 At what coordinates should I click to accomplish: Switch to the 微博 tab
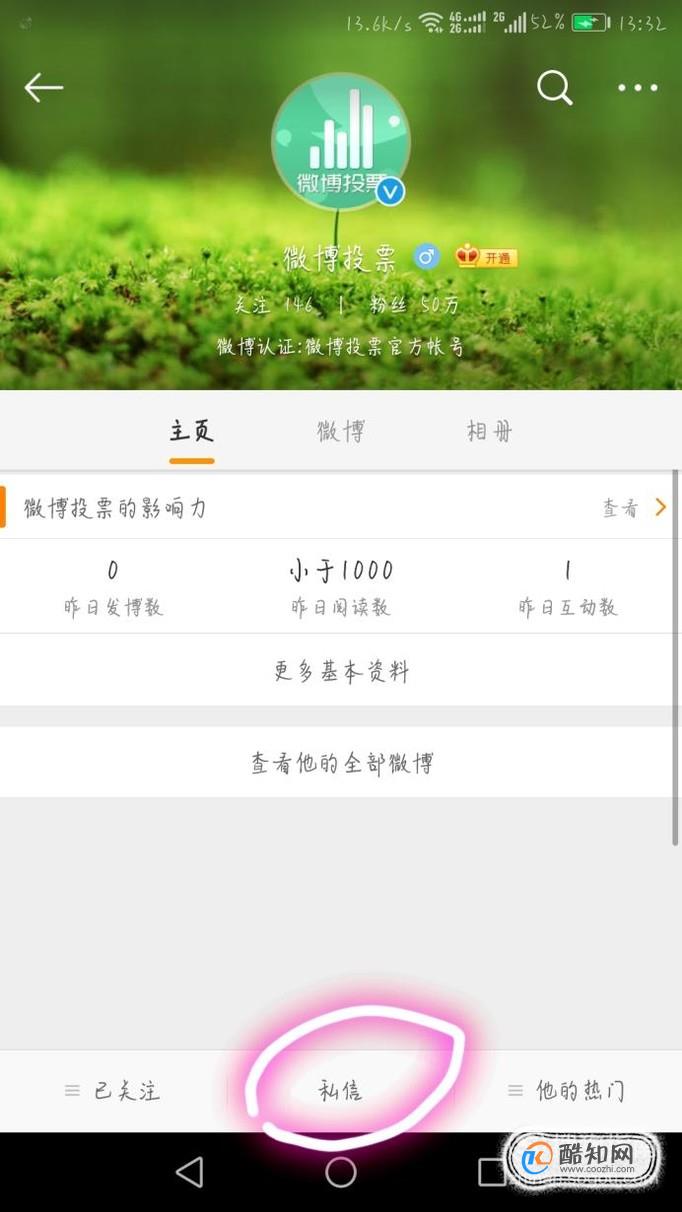coord(341,431)
